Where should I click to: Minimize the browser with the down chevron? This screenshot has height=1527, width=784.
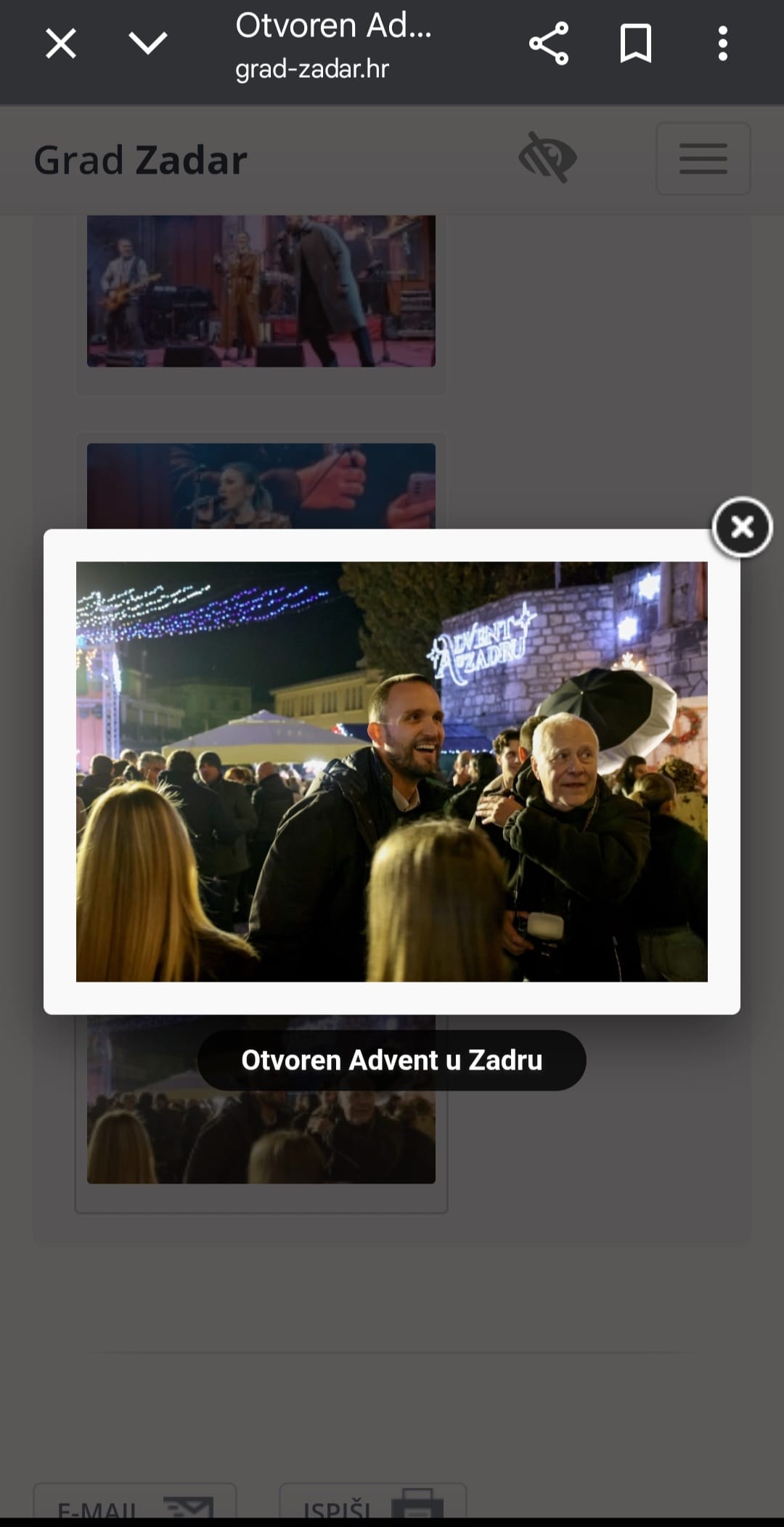coord(148,44)
